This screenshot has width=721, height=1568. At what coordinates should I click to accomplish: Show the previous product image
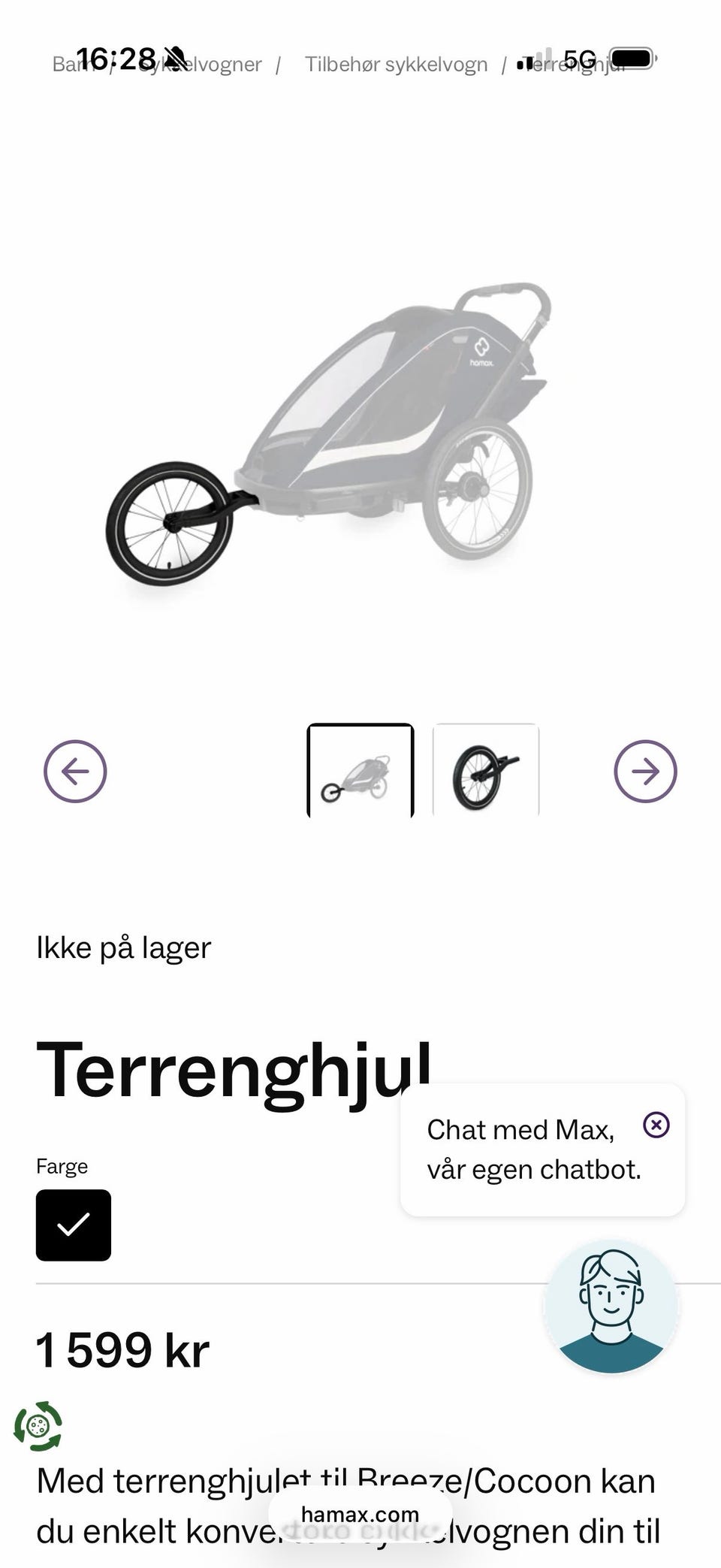[75, 771]
